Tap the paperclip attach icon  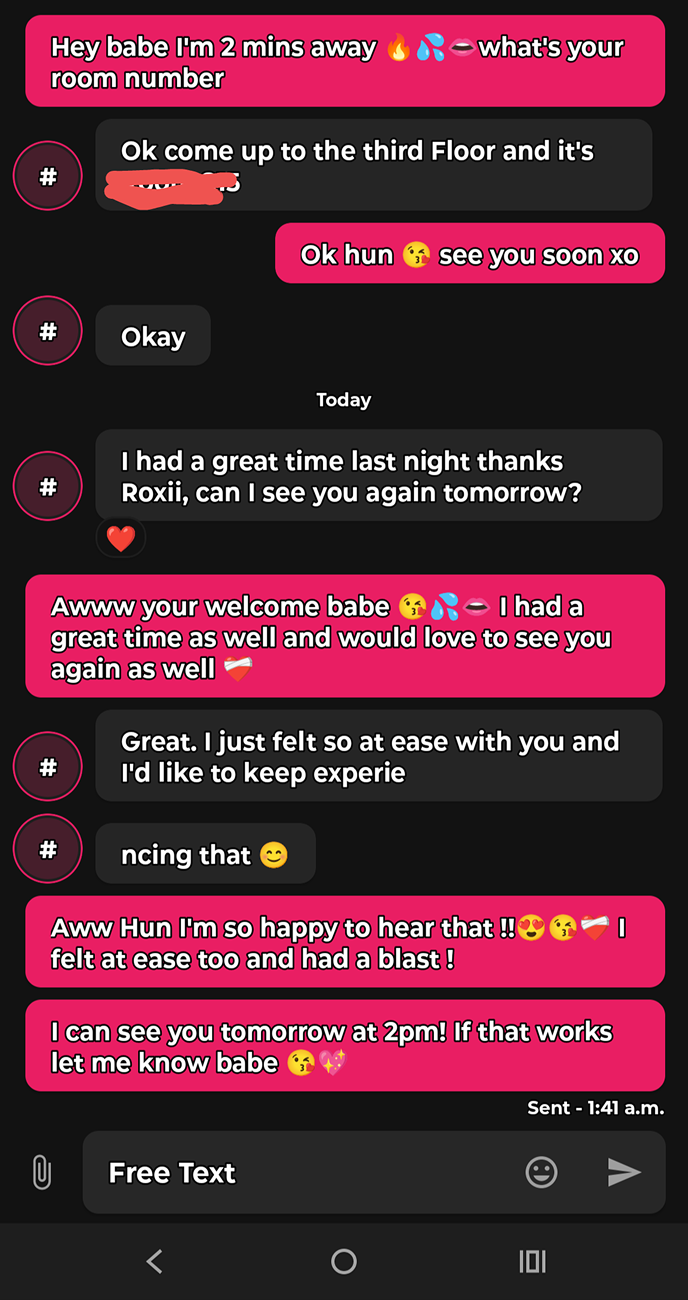(x=41, y=1172)
